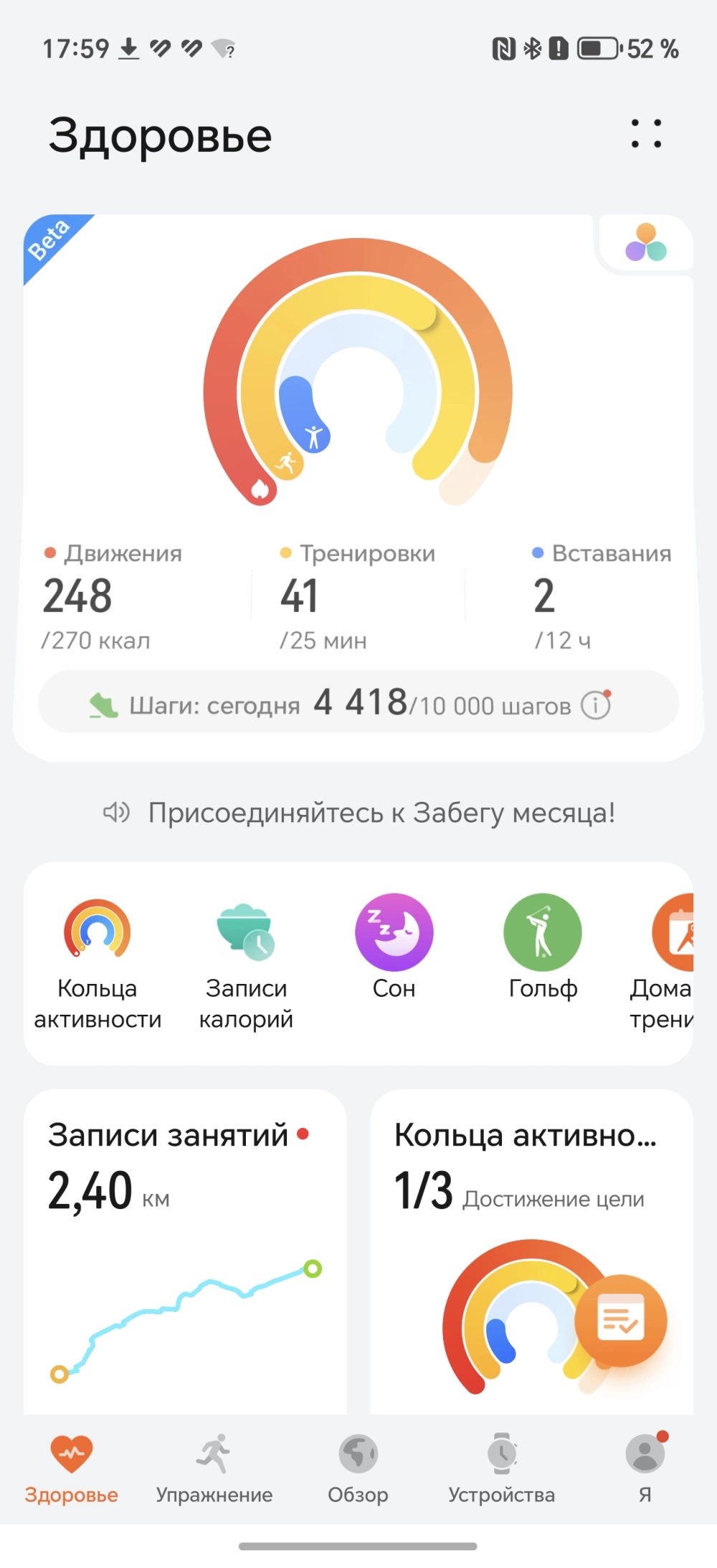Open the four-dot menu in the header
The height and width of the screenshot is (1568, 717).
pos(646,134)
